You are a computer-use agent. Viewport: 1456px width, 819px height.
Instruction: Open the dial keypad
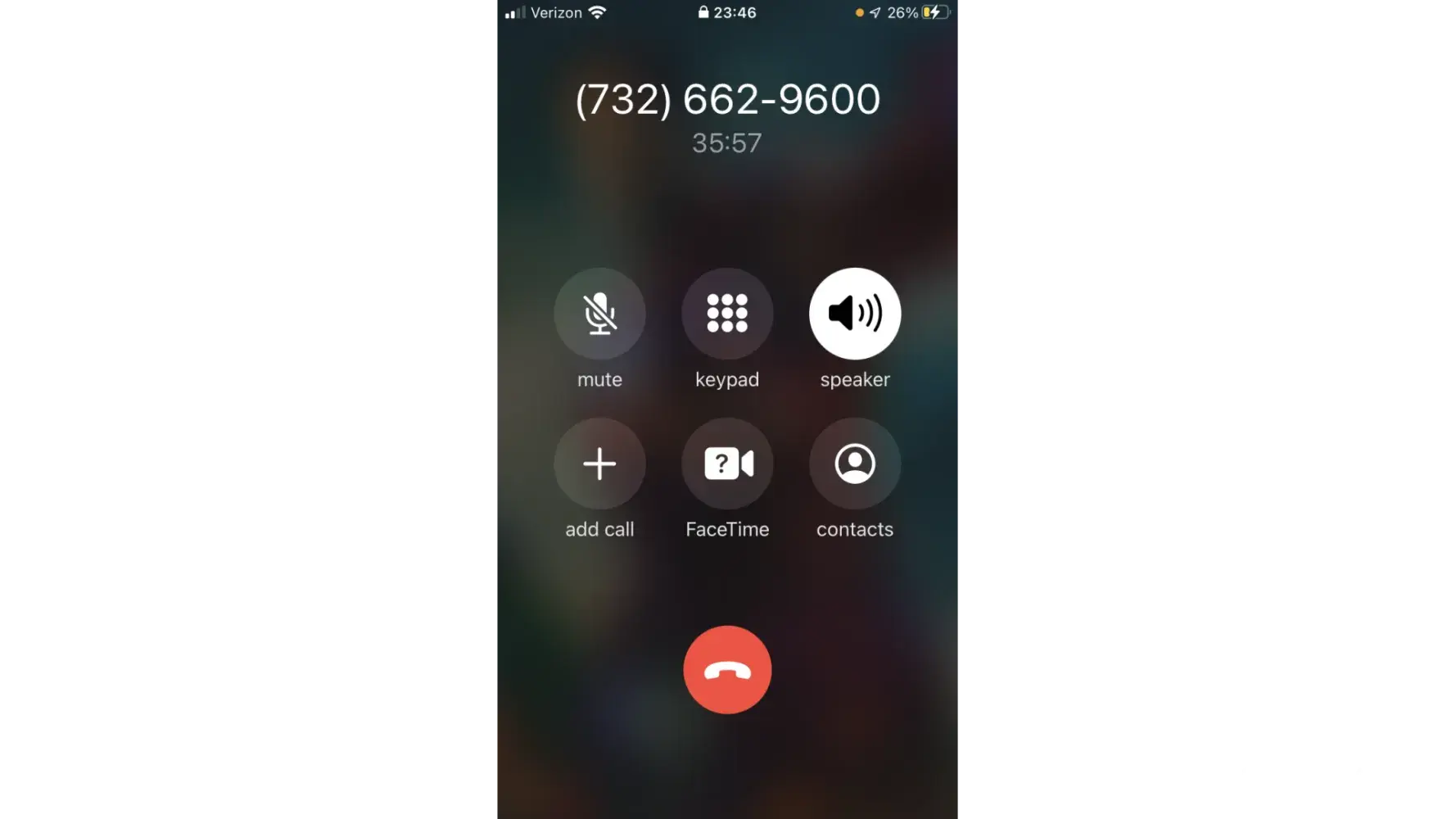(727, 314)
